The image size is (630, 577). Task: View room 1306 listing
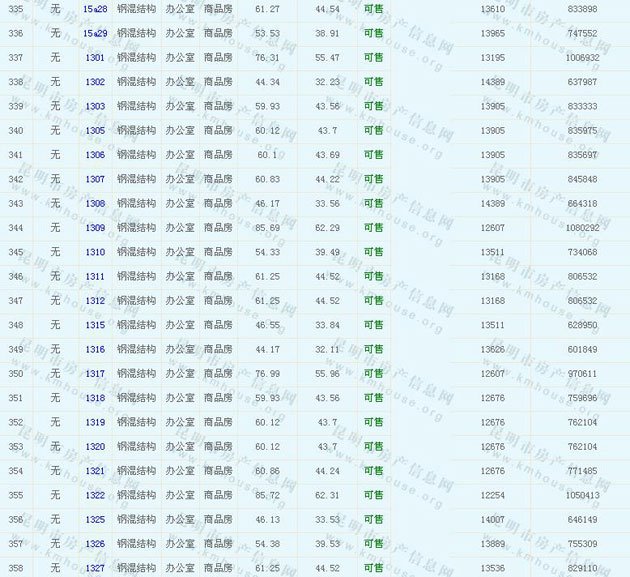coord(95,155)
